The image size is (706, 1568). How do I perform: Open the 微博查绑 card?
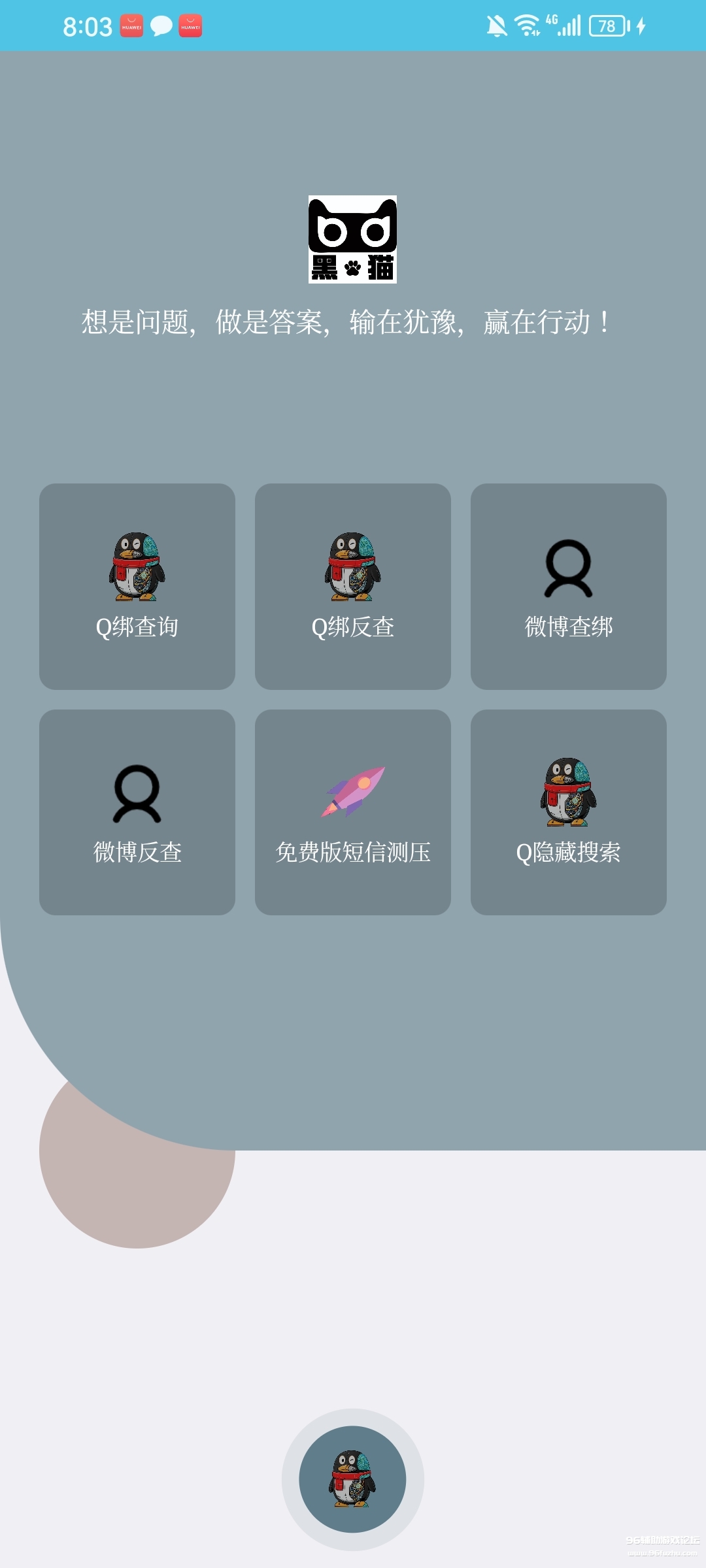click(568, 586)
